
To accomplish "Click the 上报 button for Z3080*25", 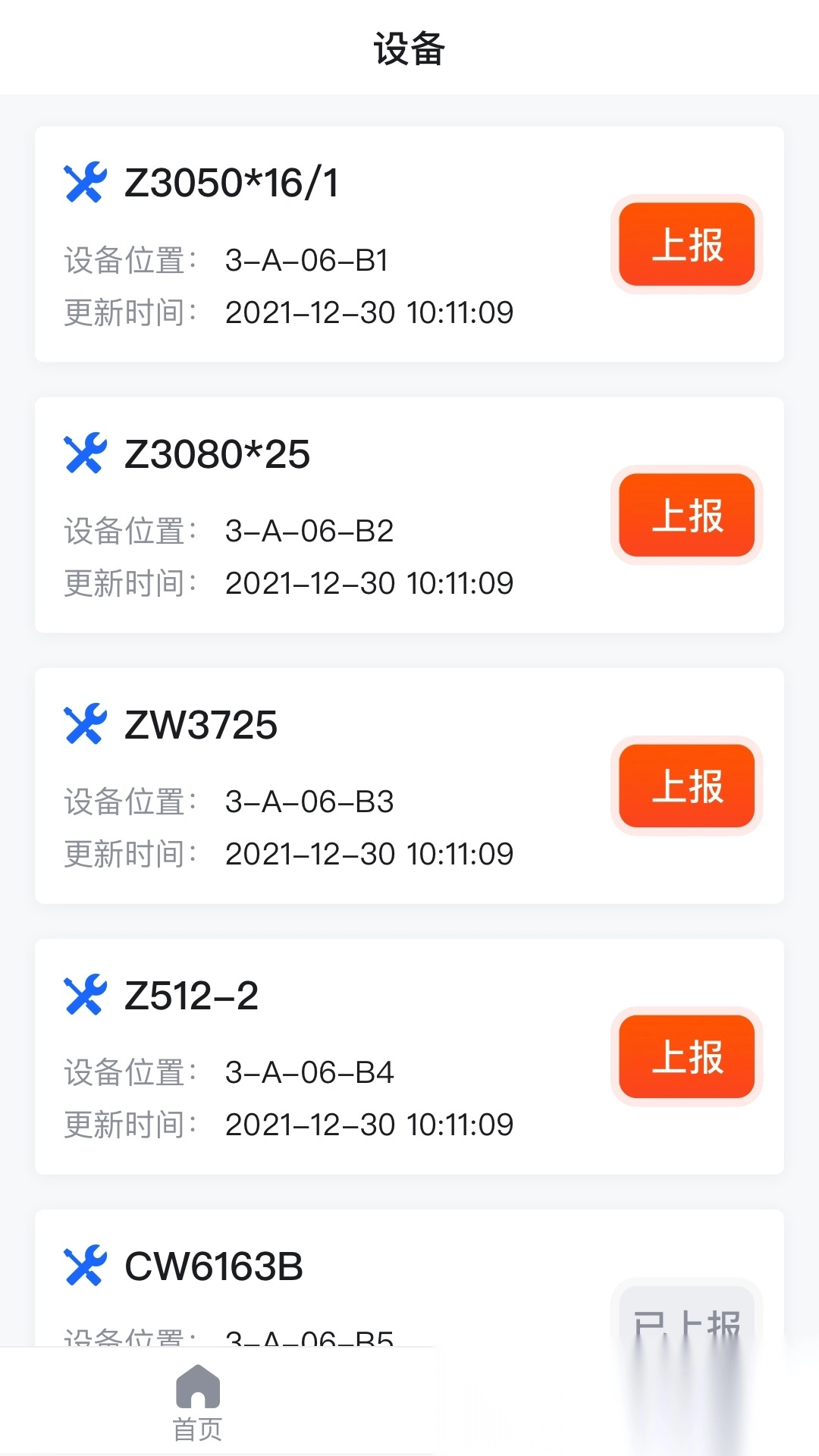I will click(x=685, y=516).
